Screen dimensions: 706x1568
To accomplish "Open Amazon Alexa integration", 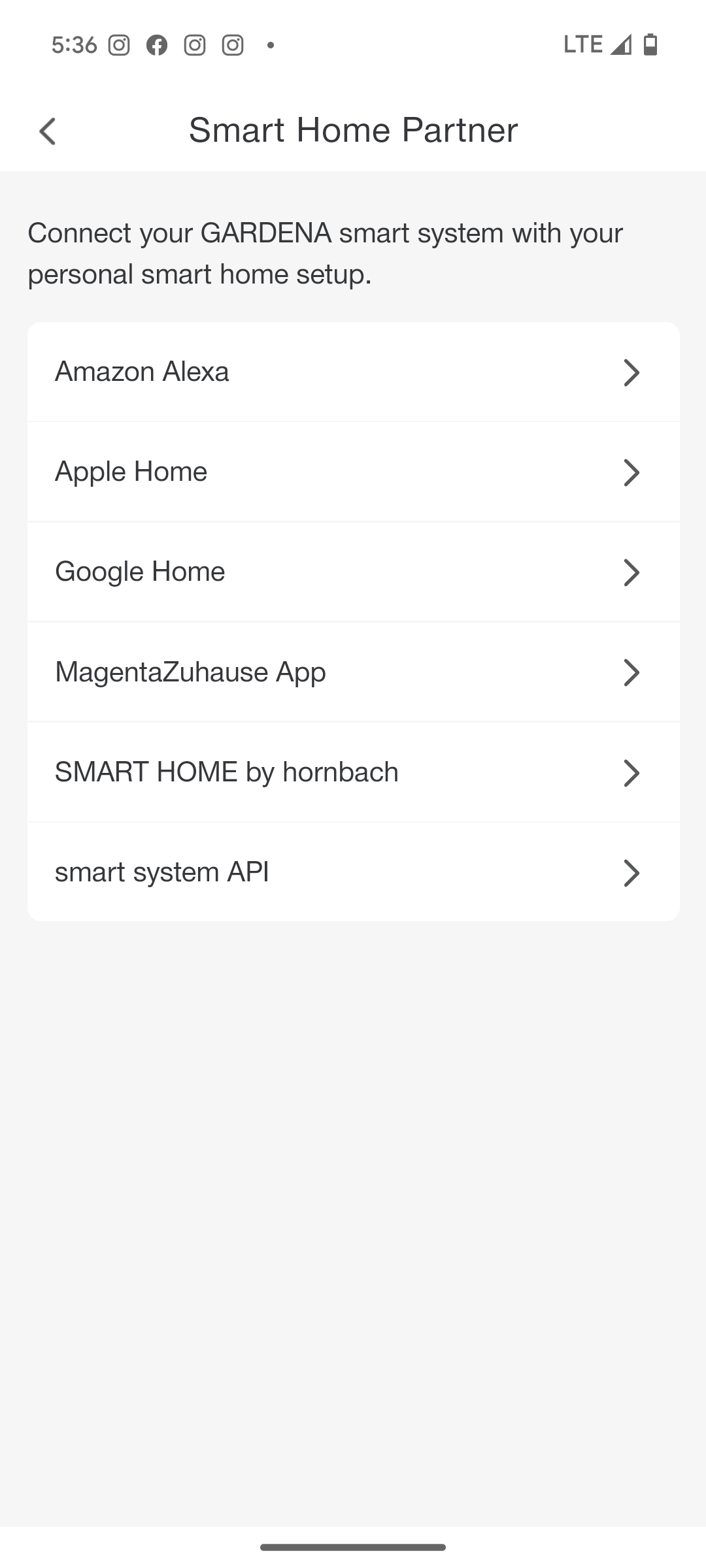I will point(353,372).
